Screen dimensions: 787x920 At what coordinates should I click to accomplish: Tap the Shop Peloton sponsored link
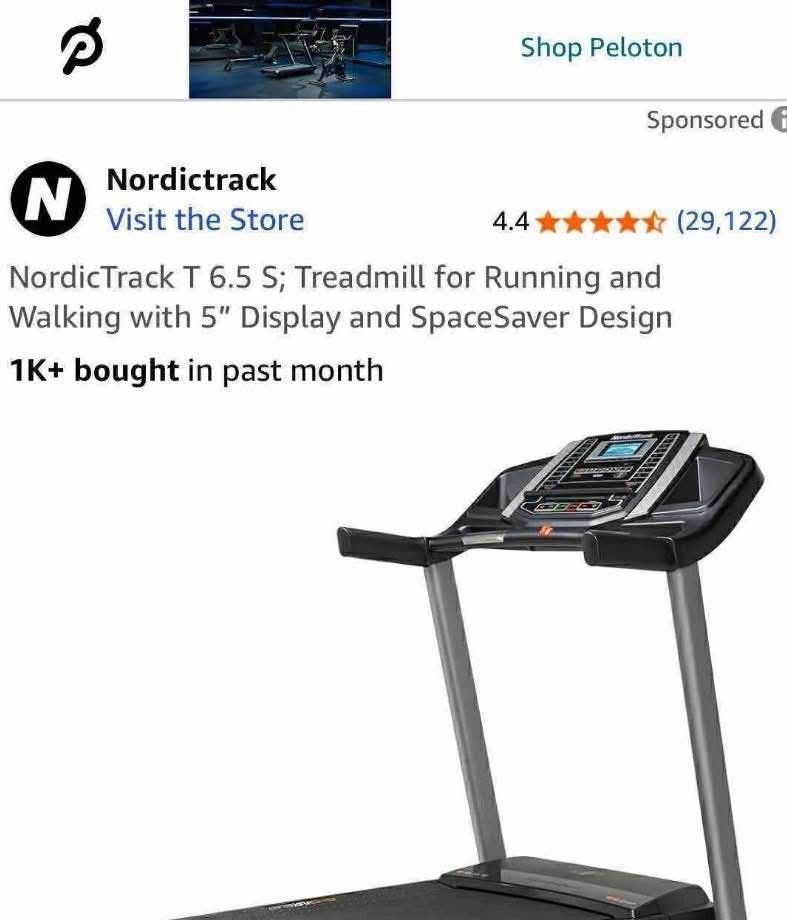pos(601,47)
